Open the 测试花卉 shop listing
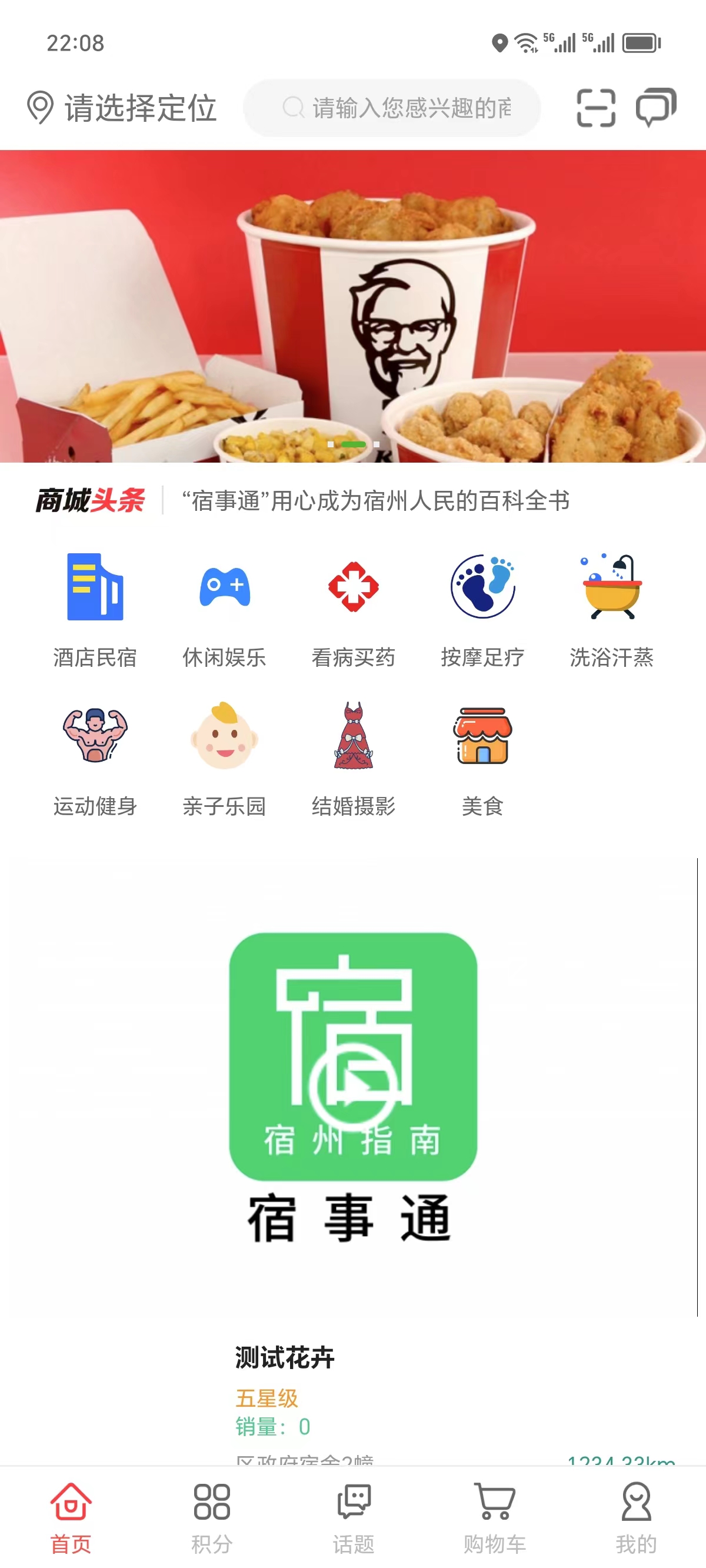Screen dimensions: 706x1568 coord(285,1357)
